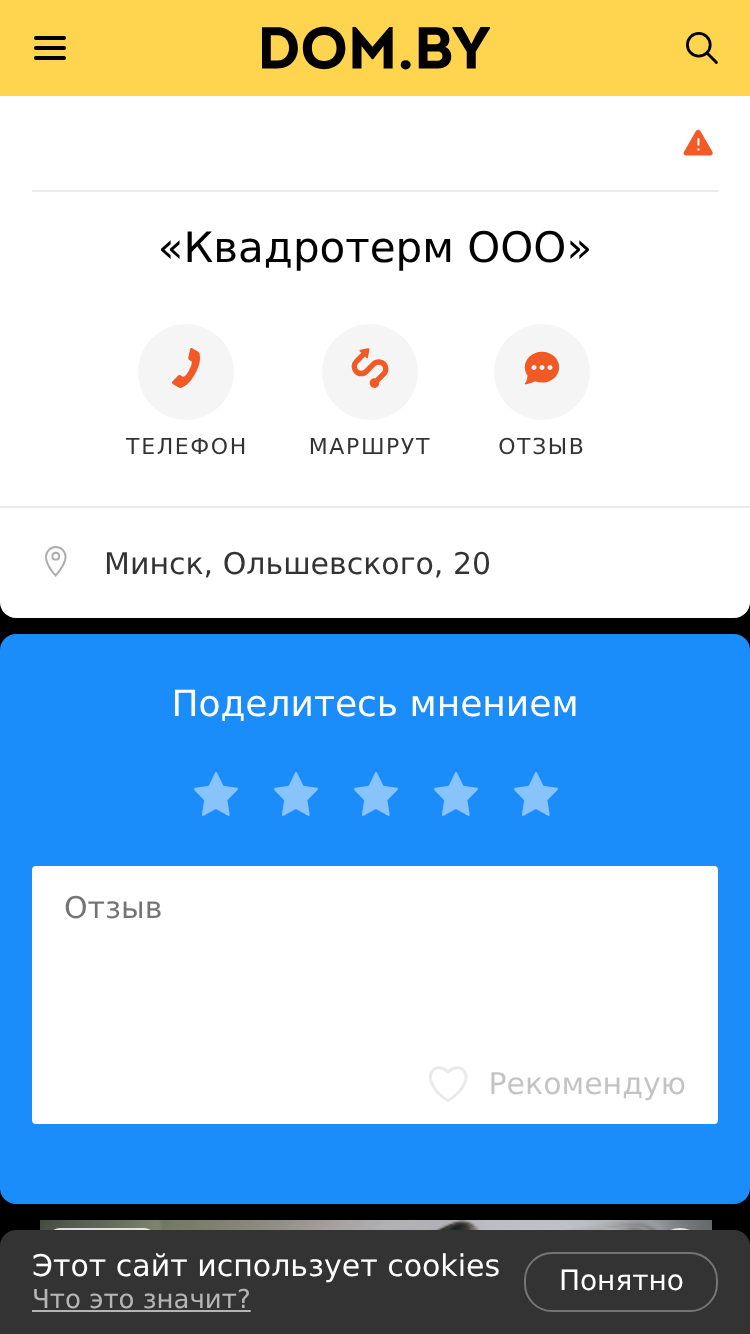This screenshot has height=1334, width=750.
Task: Tap the red warning triangle icon
Action: point(698,144)
